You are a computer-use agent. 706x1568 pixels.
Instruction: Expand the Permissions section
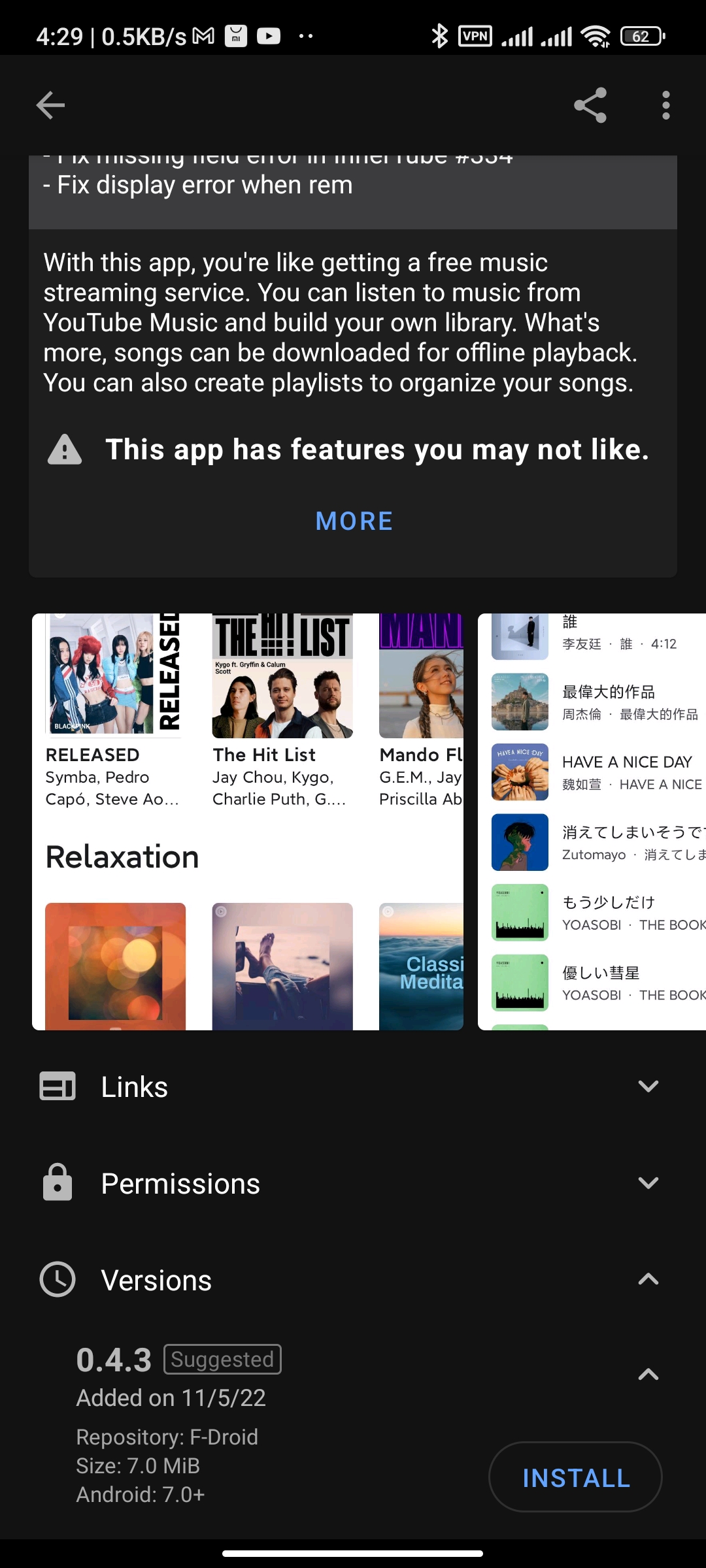353,1183
